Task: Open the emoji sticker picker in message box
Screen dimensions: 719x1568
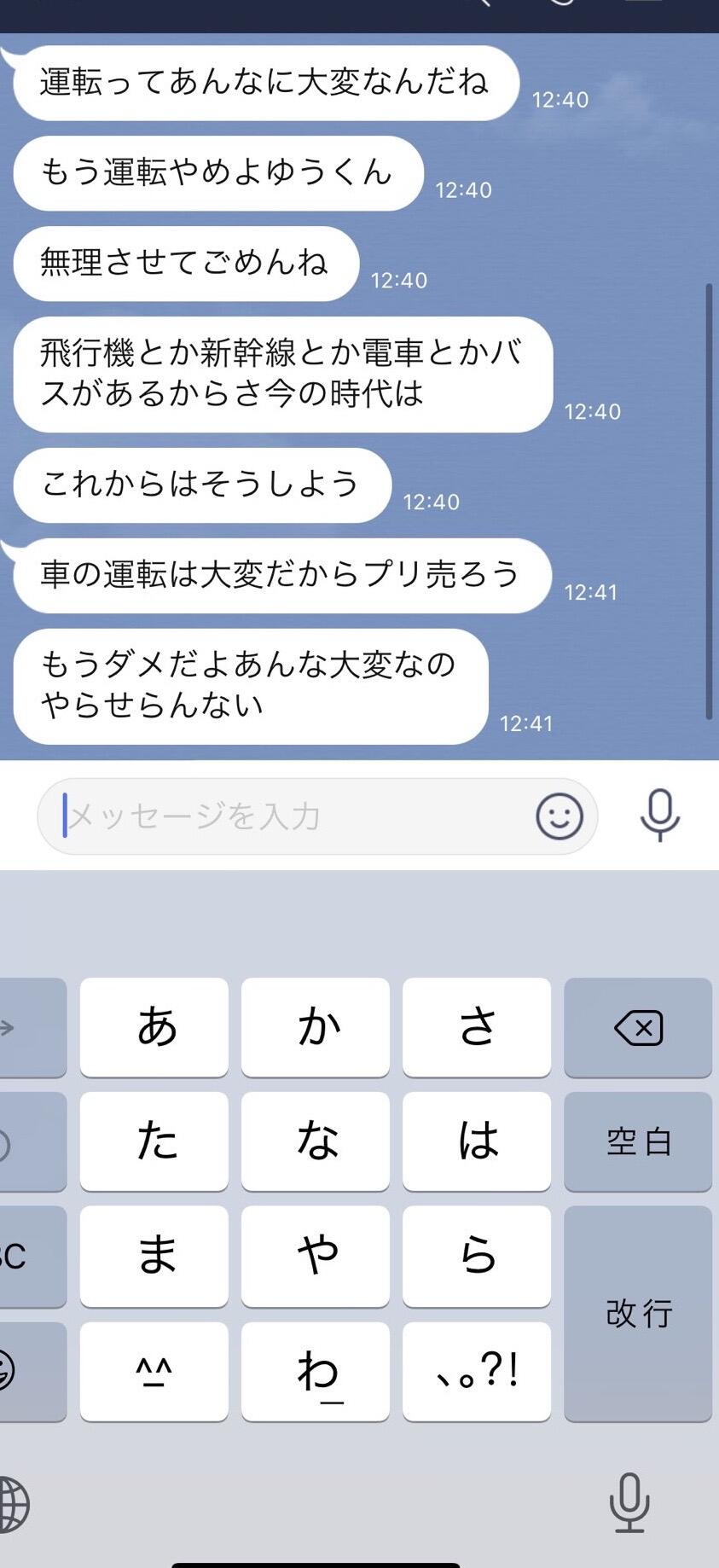Action: (x=560, y=816)
